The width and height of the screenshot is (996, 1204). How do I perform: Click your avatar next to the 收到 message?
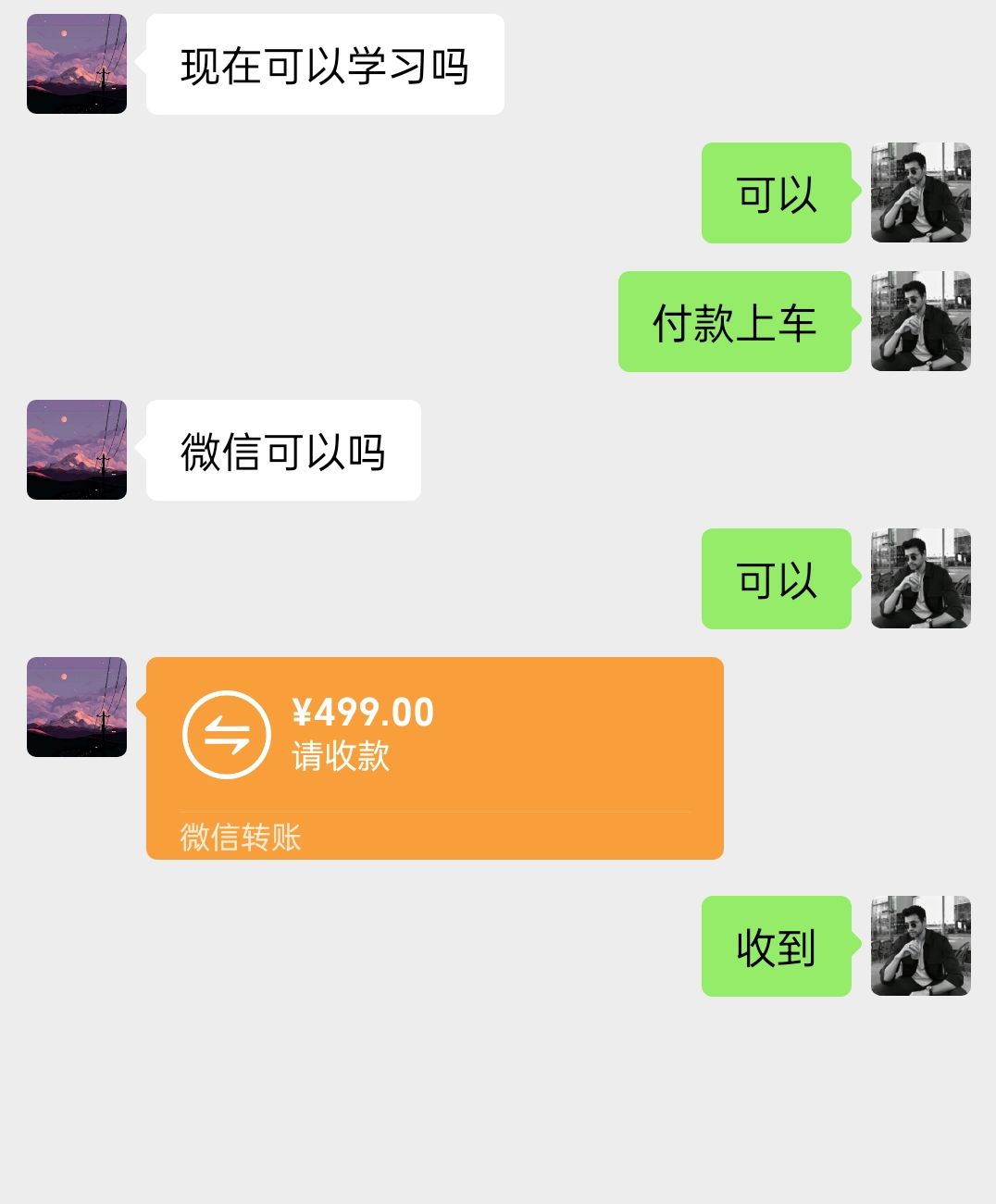[x=920, y=947]
